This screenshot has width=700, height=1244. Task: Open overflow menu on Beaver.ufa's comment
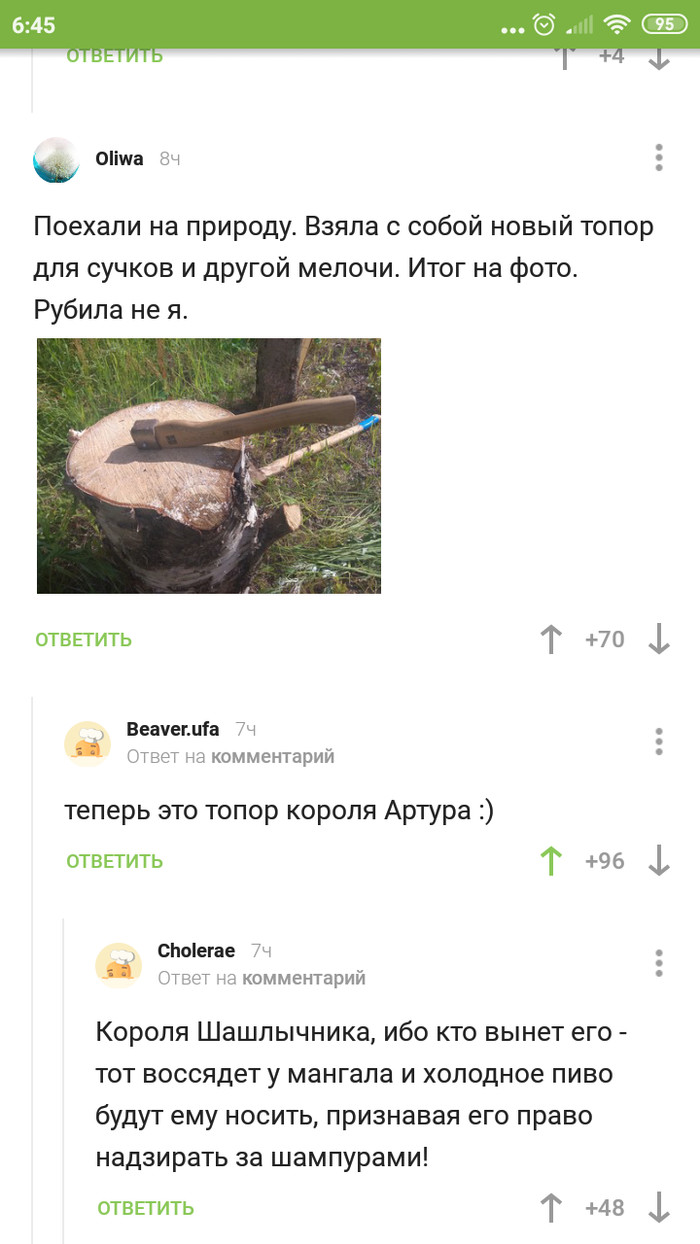(659, 742)
